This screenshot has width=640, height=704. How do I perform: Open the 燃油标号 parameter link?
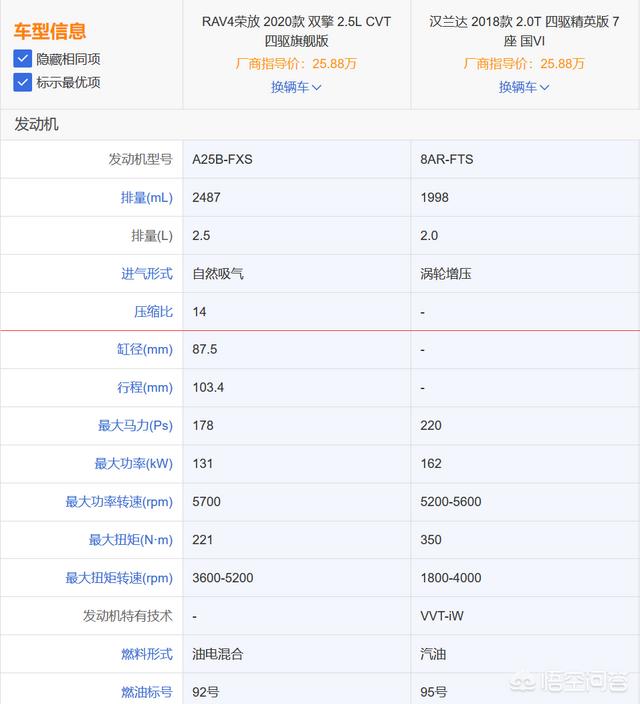point(146,692)
